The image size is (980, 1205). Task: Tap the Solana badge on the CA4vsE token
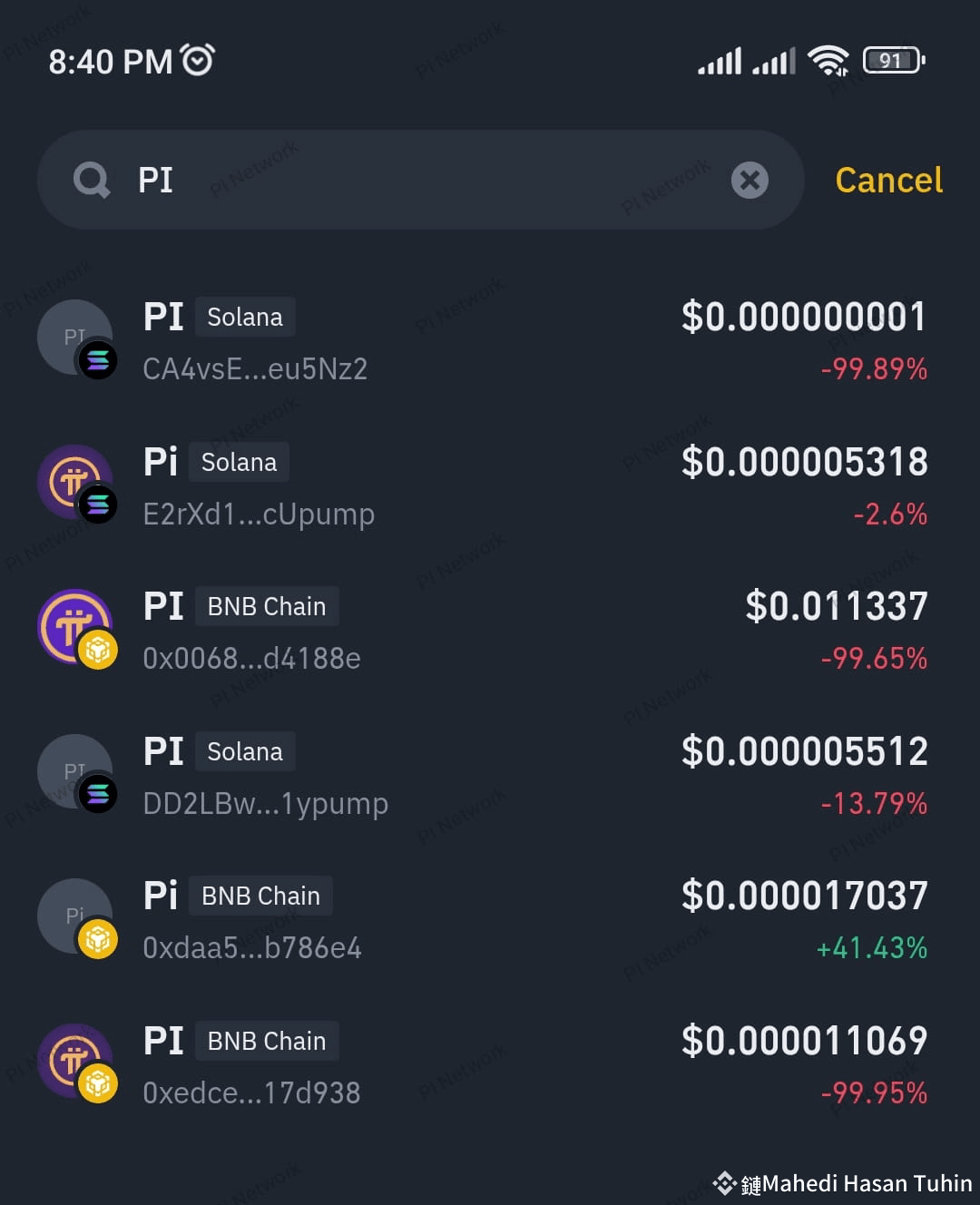[x=245, y=317]
